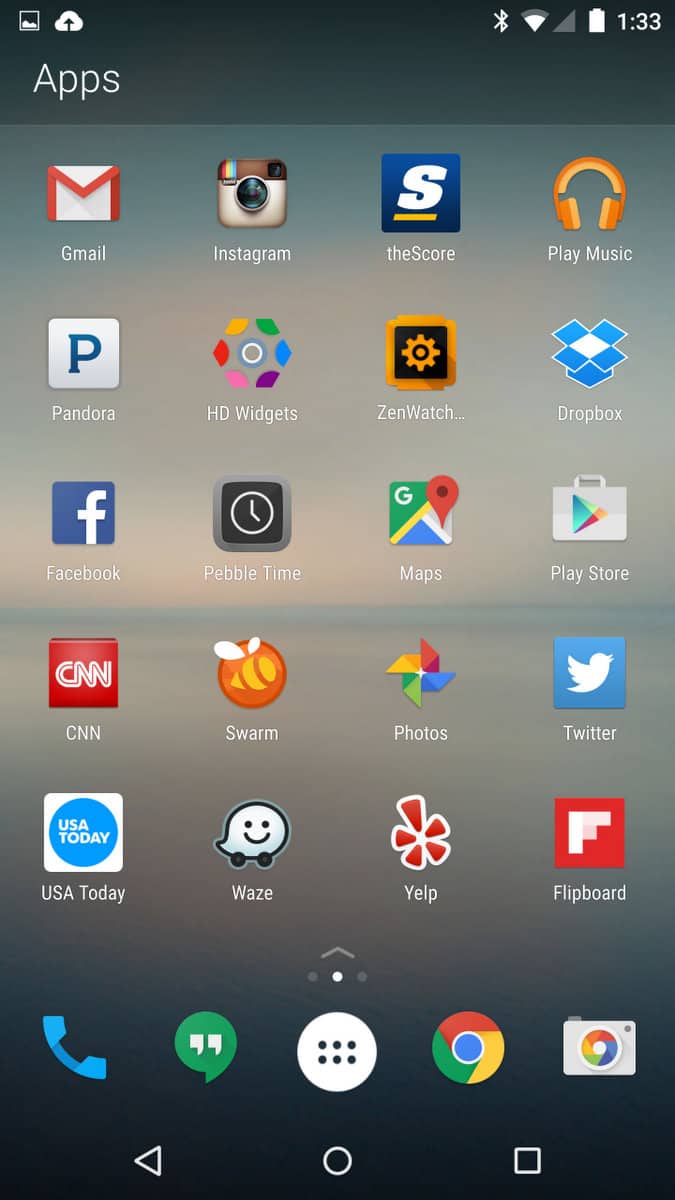This screenshot has height=1200, width=675.
Task: Launch Instagram
Action: tap(252, 194)
